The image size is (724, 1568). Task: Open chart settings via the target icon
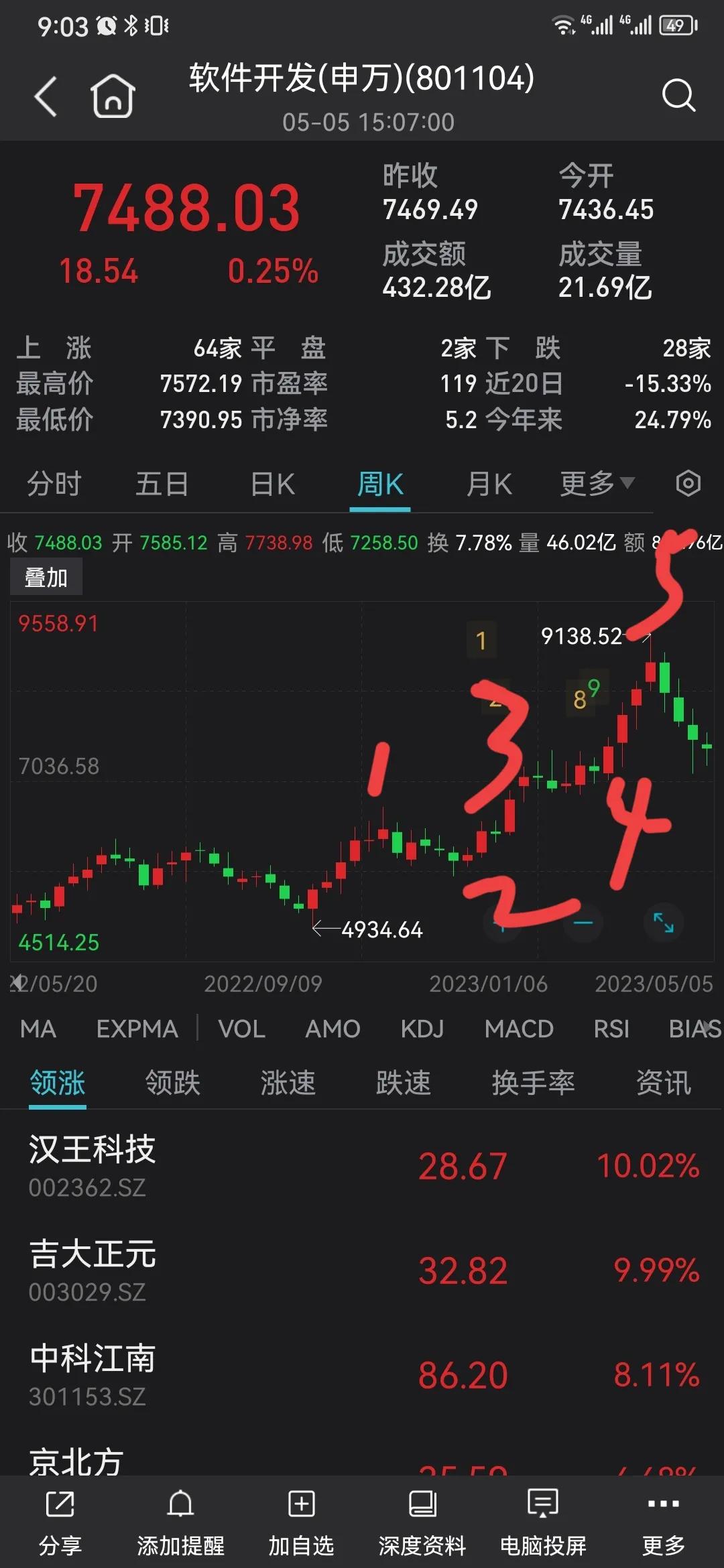point(688,484)
